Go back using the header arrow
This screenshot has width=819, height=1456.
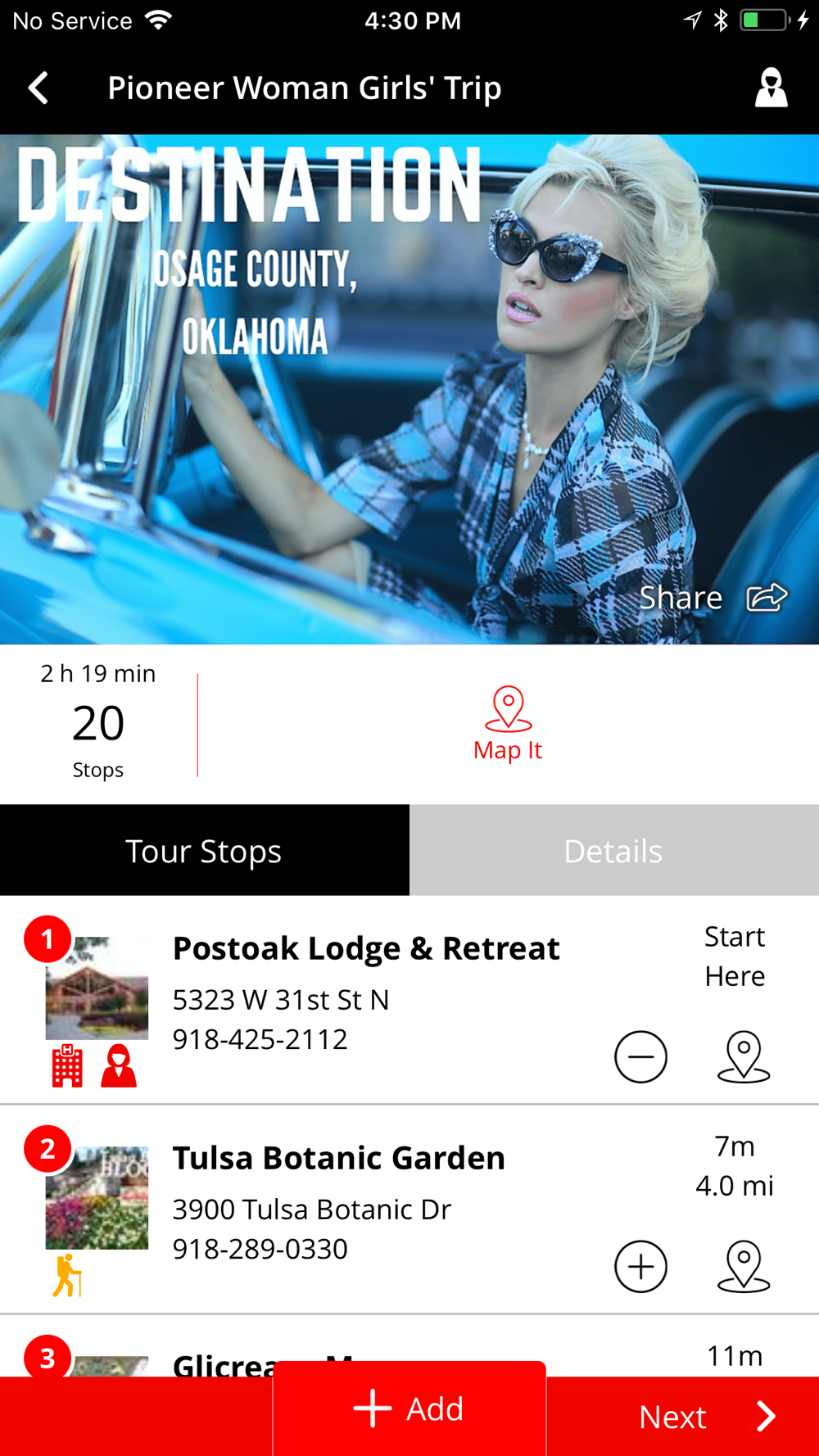point(38,88)
